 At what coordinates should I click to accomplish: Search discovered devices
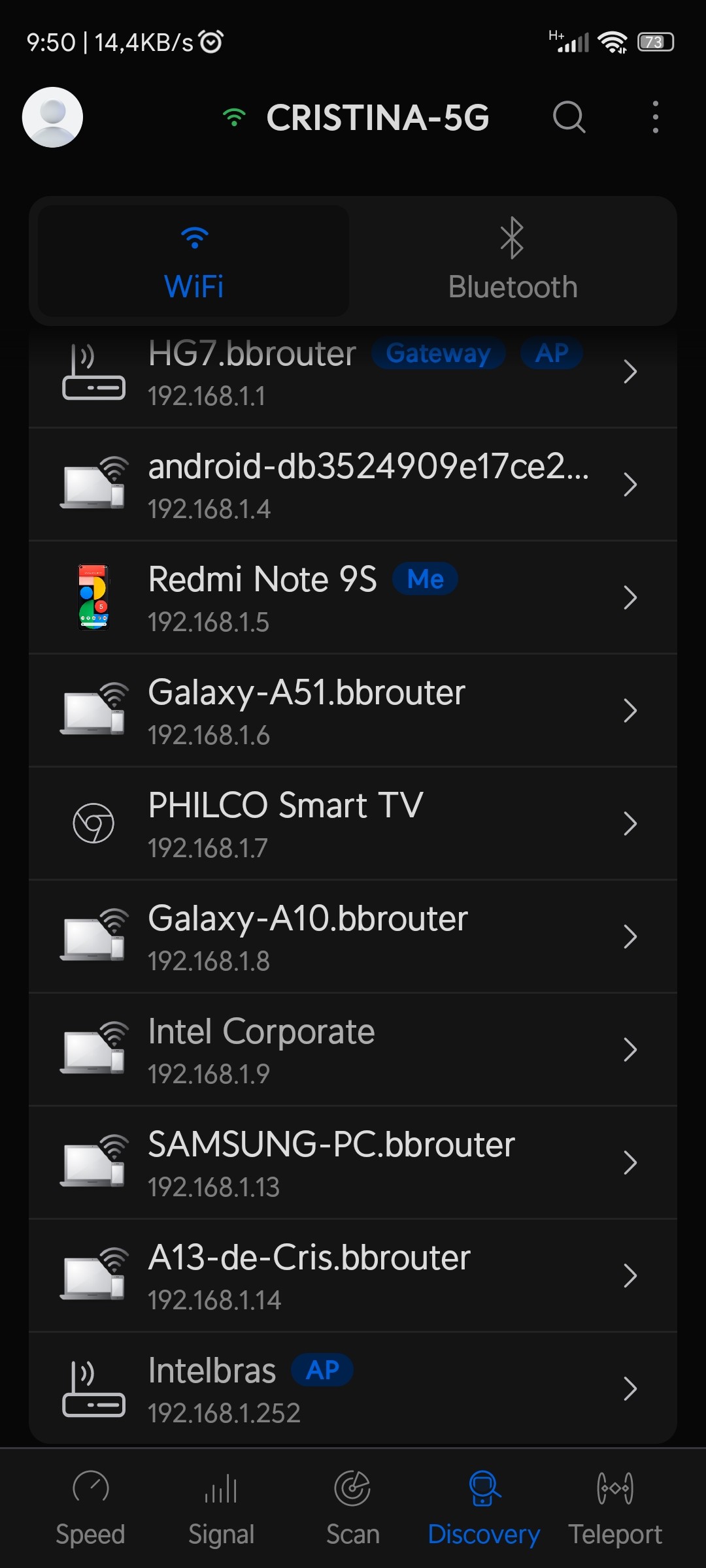tap(569, 118)
